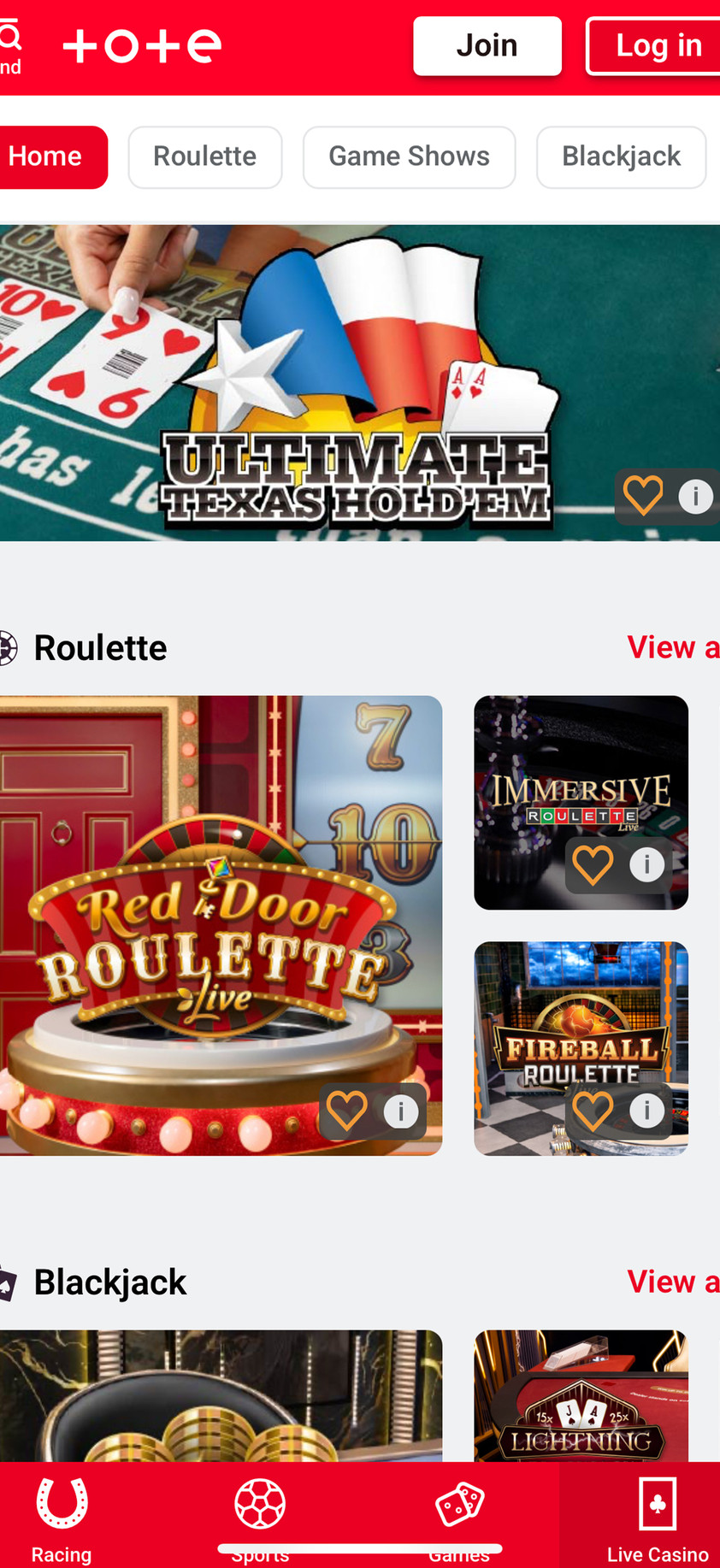Image resolution: width=720 pixels, height=1568 pixels.
Task: Open the search find icon
Action: pos(10,46)
